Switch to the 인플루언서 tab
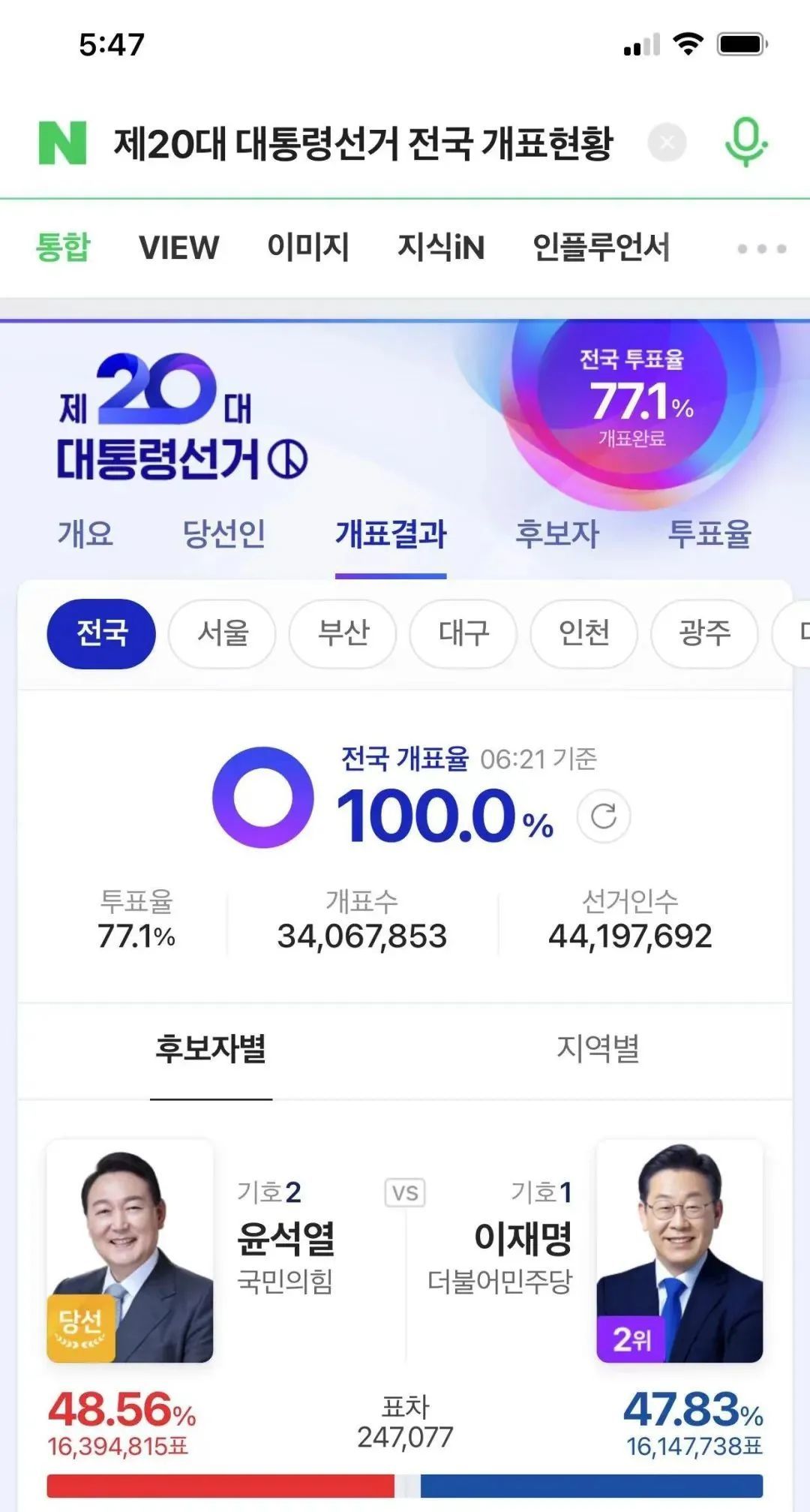Image resolution: width=810 pixels, height=1512 pixels. [601, 248]
